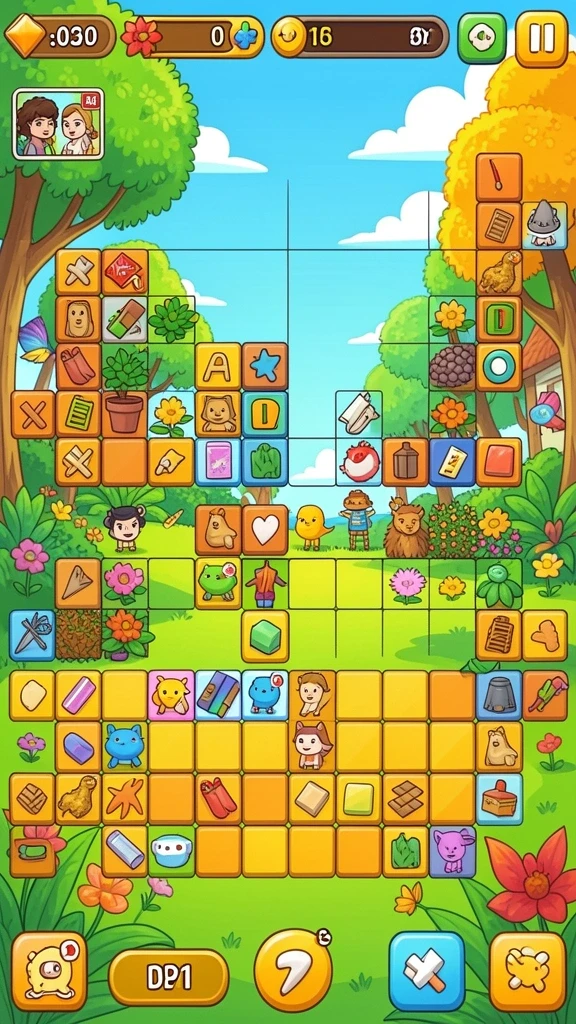Select the letter A tile
576x1024 pixels.
click(x=218, y=366)
